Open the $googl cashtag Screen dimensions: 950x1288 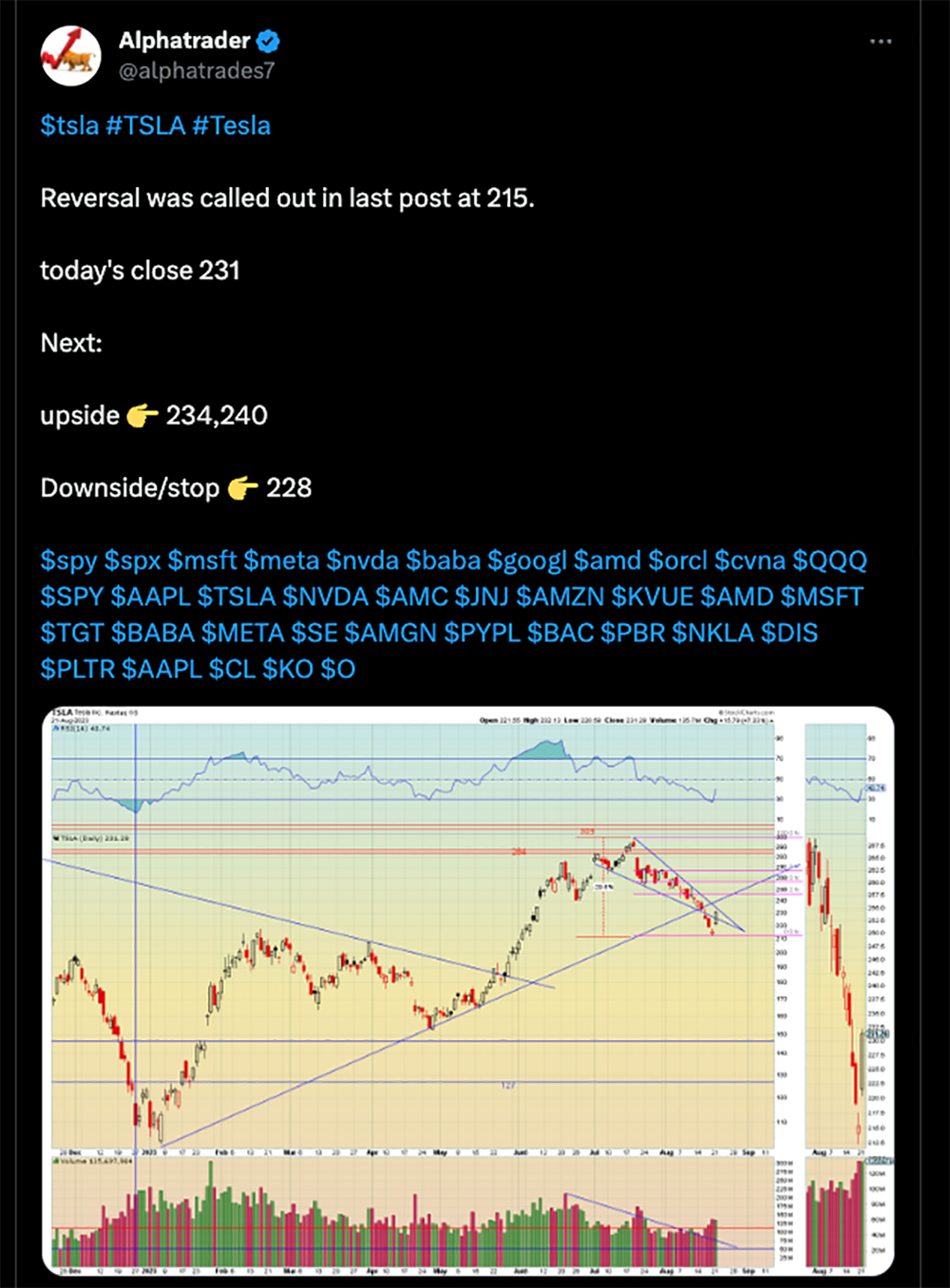[x=526, y=560]
